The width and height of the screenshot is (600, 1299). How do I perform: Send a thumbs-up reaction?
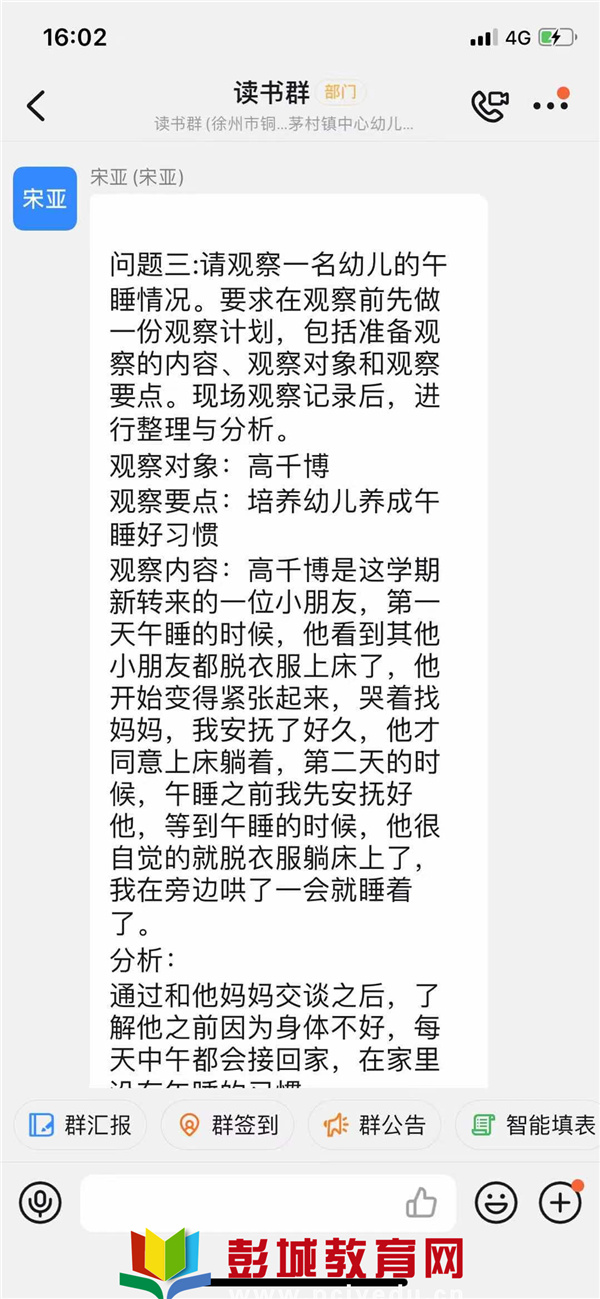coord(422,1203)
